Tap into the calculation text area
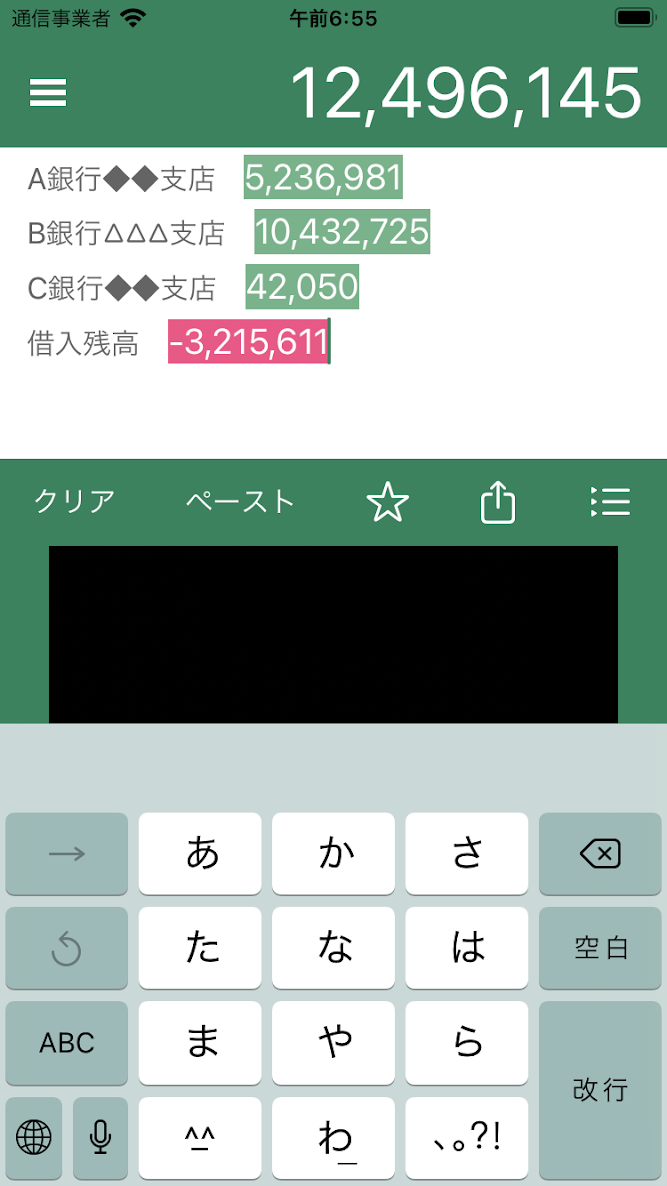667x1186 pixels. click(334, 303)
